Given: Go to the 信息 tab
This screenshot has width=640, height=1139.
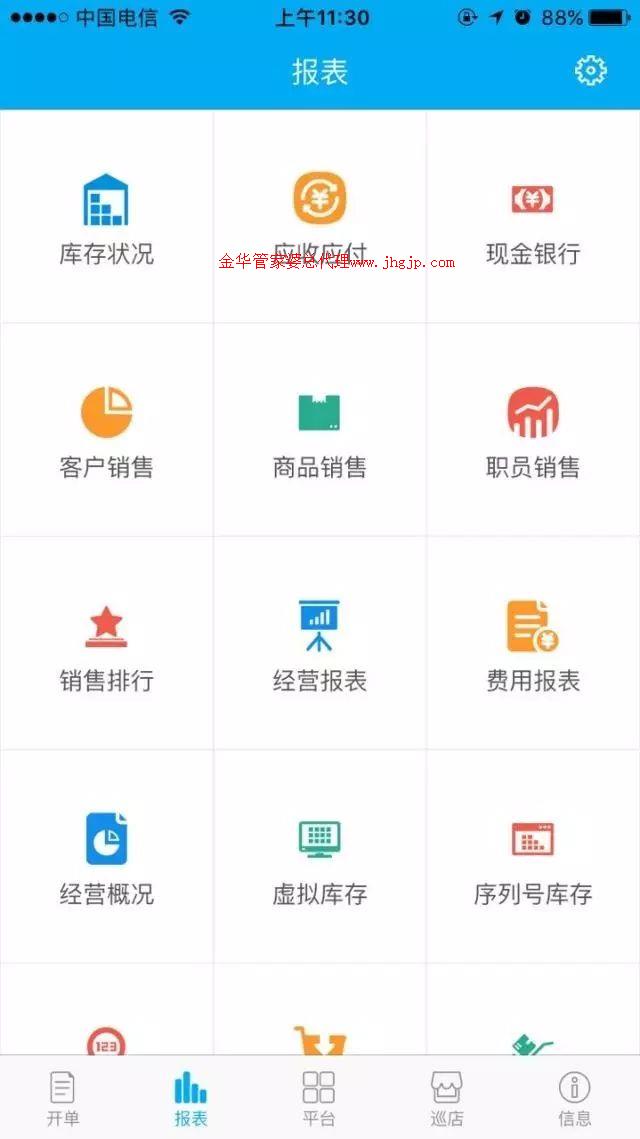Looking at the screenshot, I should 574,1098.
